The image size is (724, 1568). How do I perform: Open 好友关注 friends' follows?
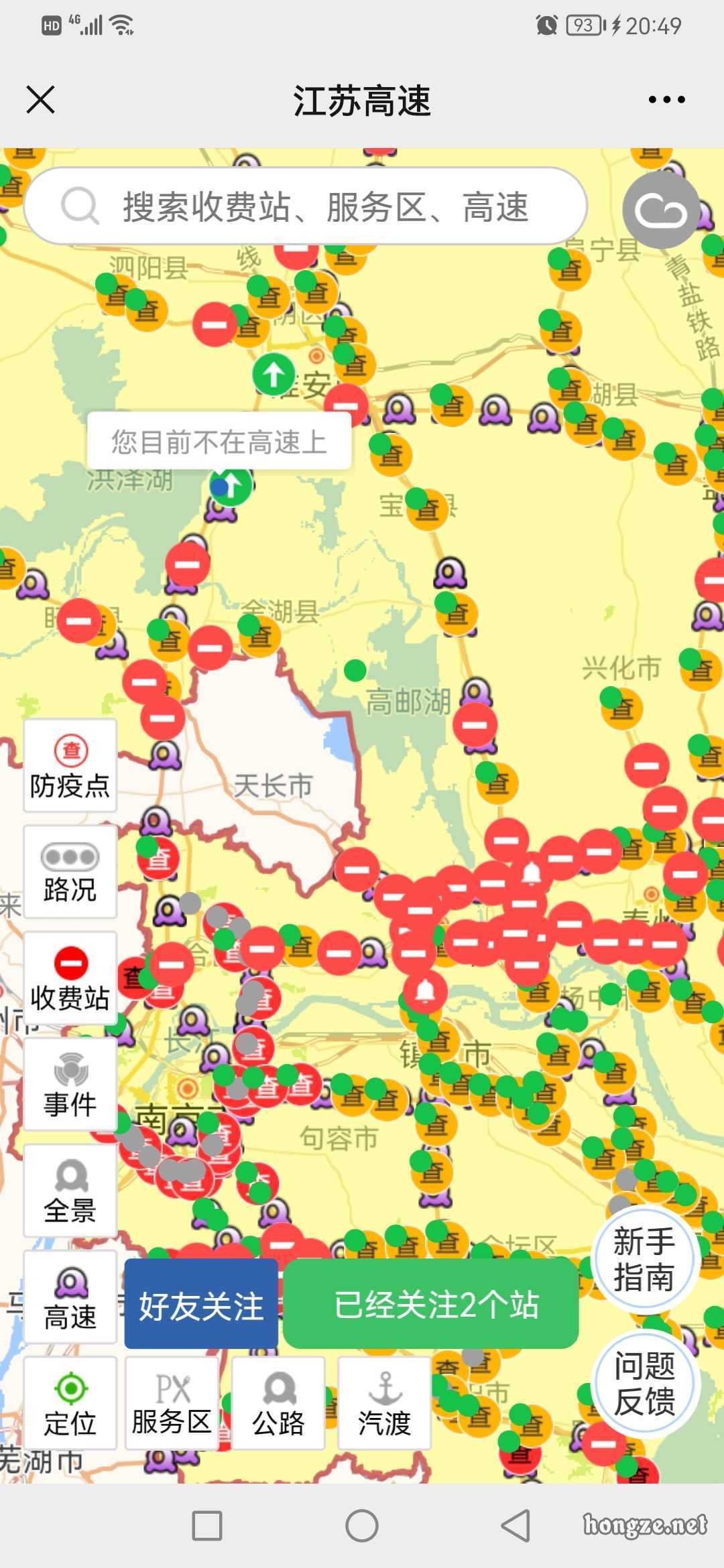click(x=201, y=1304)
